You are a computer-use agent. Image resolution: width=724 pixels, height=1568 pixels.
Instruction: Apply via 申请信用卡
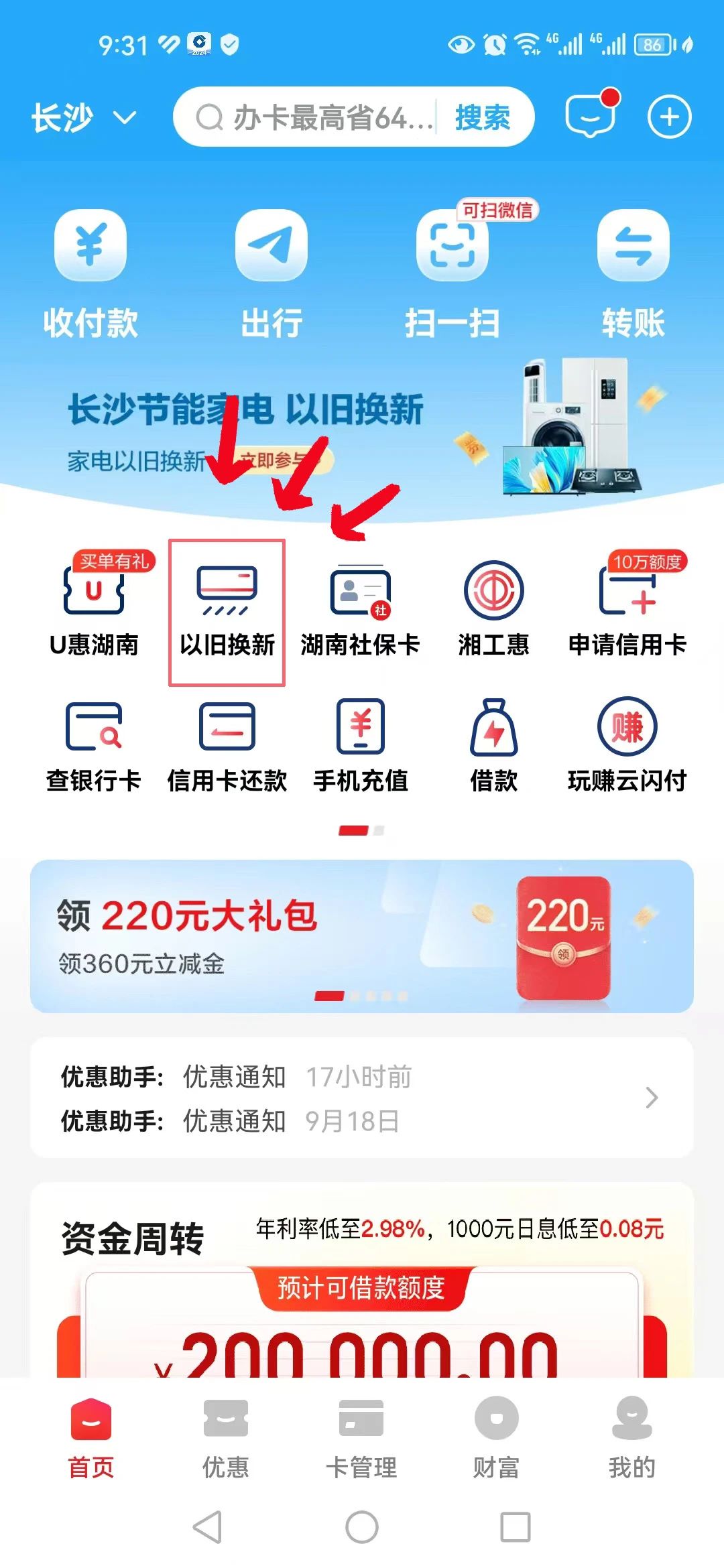coord(627,611)
